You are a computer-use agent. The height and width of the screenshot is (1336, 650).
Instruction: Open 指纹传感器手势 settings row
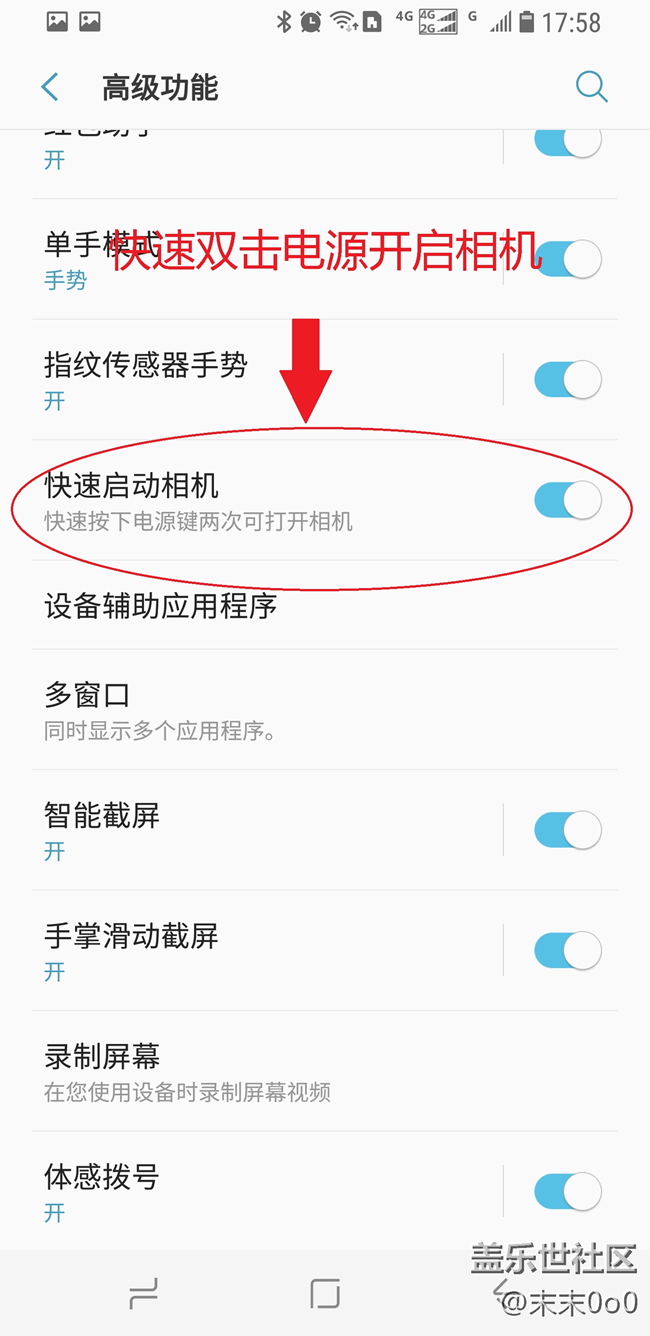tap(250, 380)
